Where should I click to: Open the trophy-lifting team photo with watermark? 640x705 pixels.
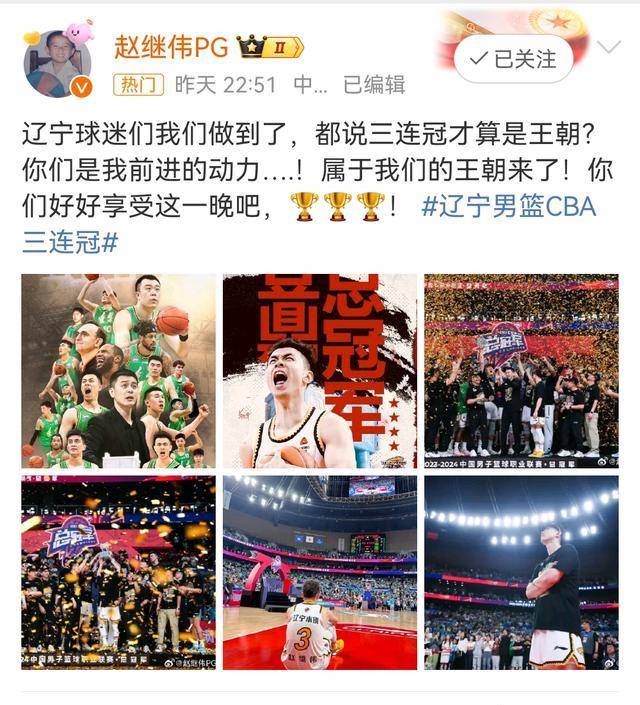tap(118, 572)
